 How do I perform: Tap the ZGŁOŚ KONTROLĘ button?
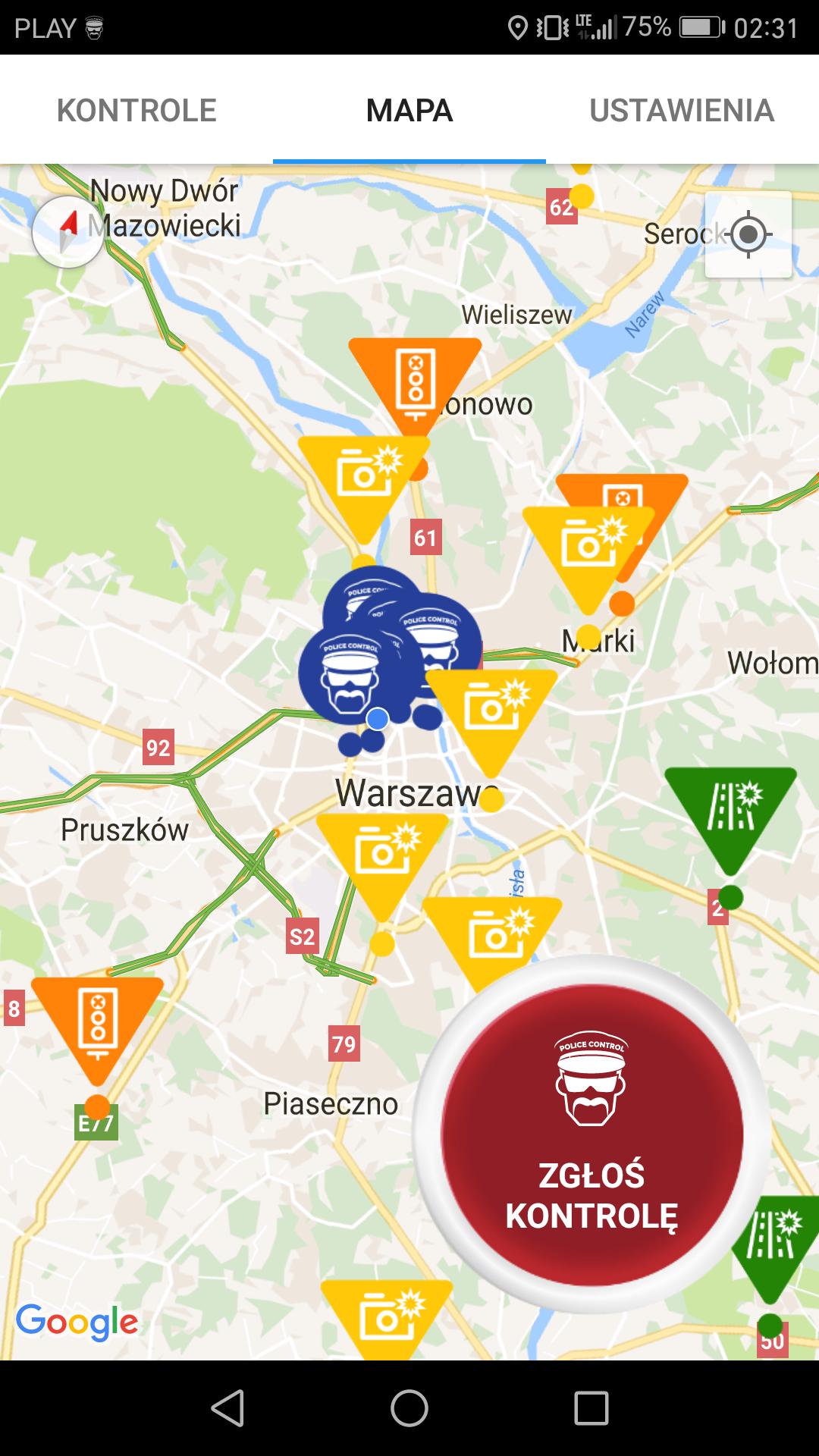coord(591,1134)
